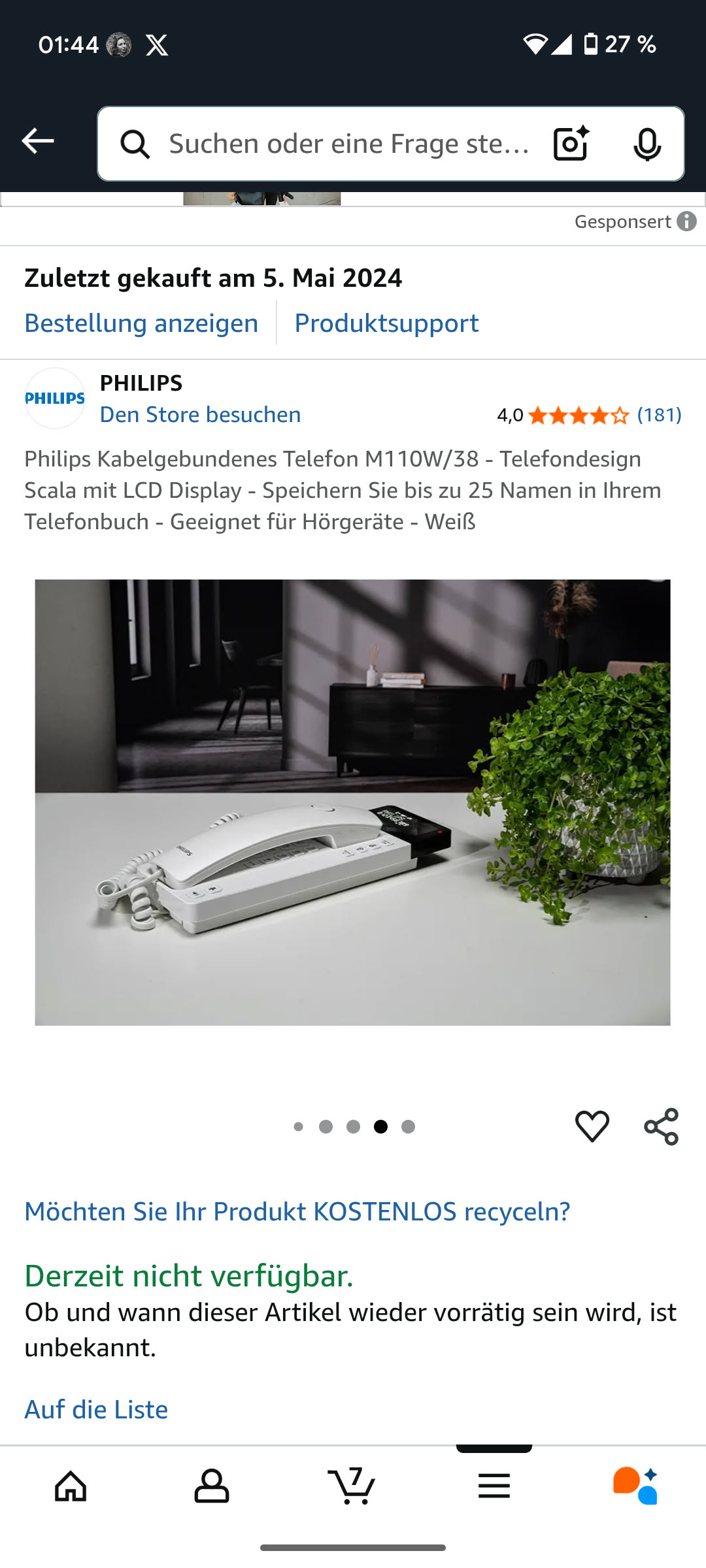Viewport: 706px width, 1568px height.
Task: Open the 181 customer ratings
Action: click(x=659, y=415)
